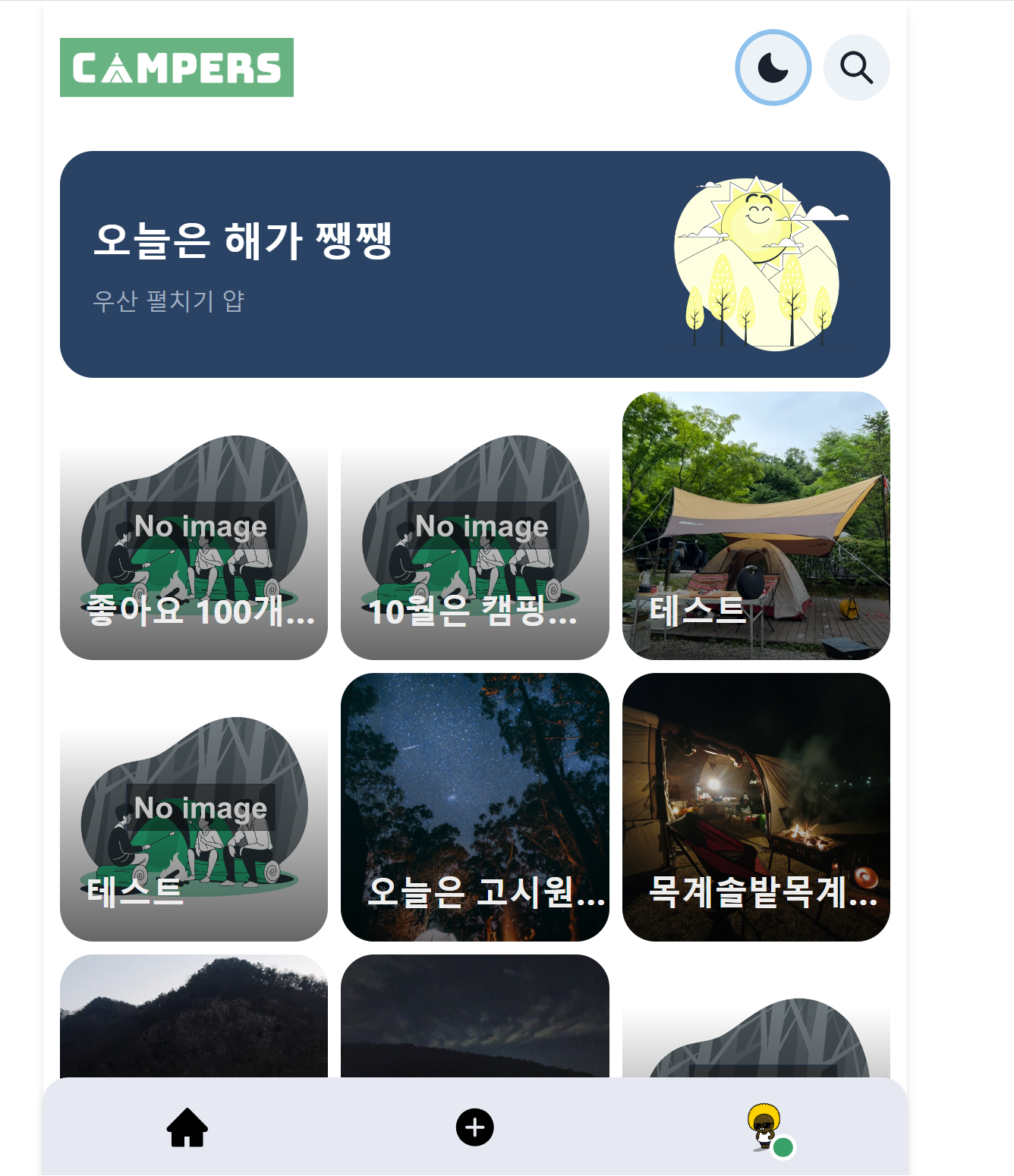Tap the CAMPERS logo to go home
Screen dimensions: 1014x1176
click(x=177, y=68)
